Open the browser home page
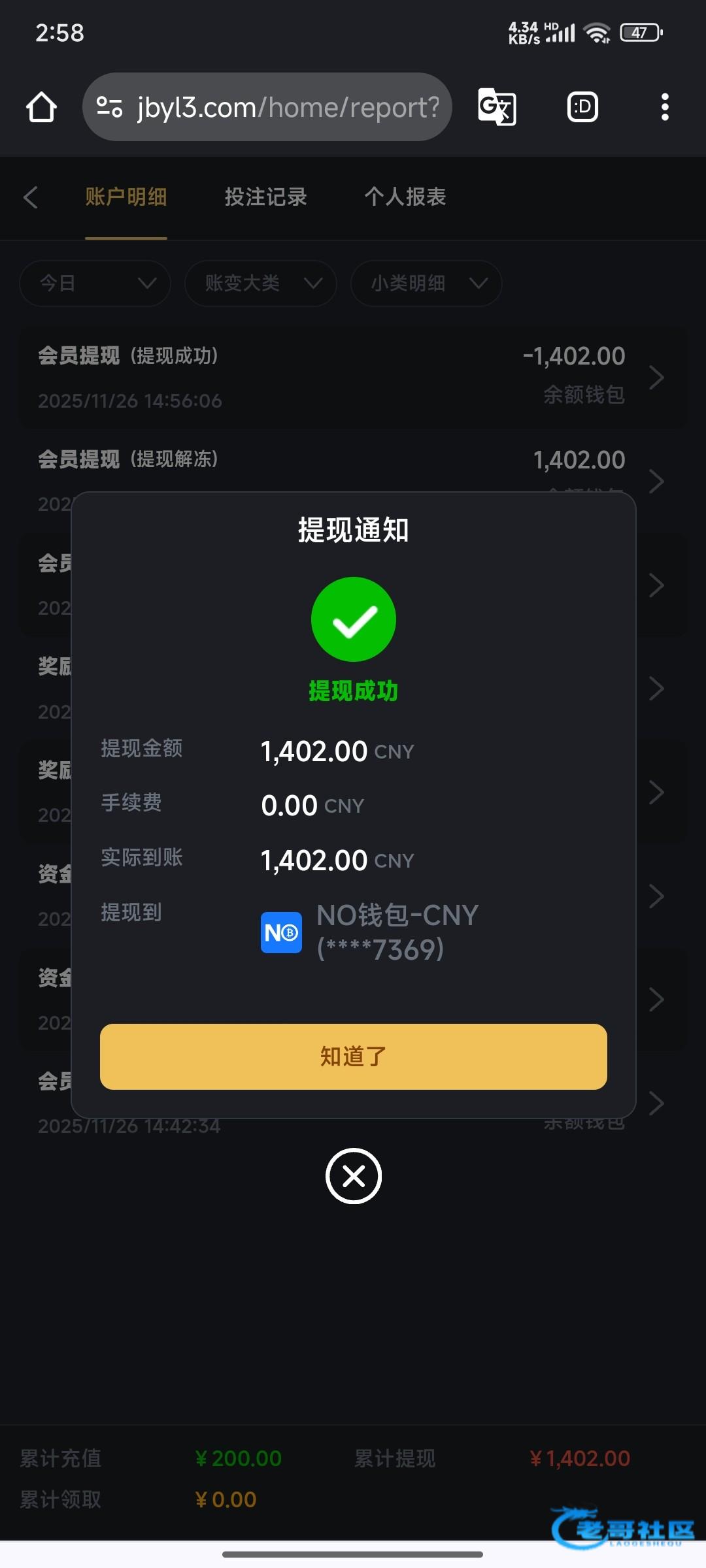The width and height of the screenshot is (706, 1568). pyautogui.click(x=41, y=107)
